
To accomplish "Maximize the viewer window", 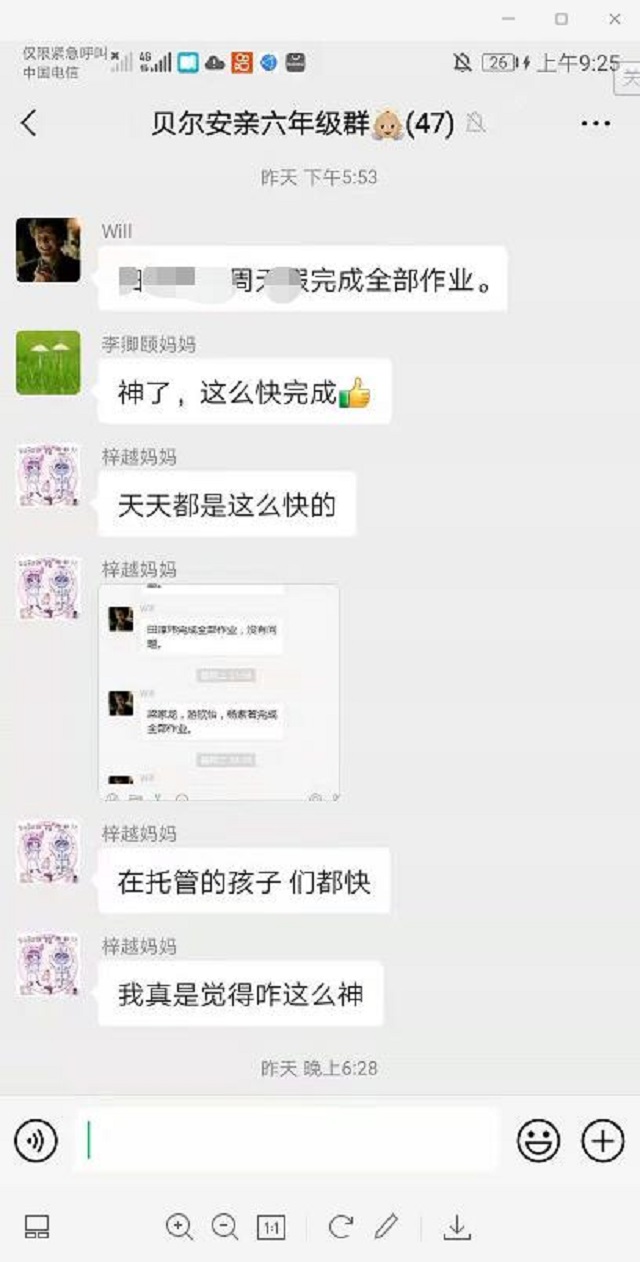I will click(562, 19).
